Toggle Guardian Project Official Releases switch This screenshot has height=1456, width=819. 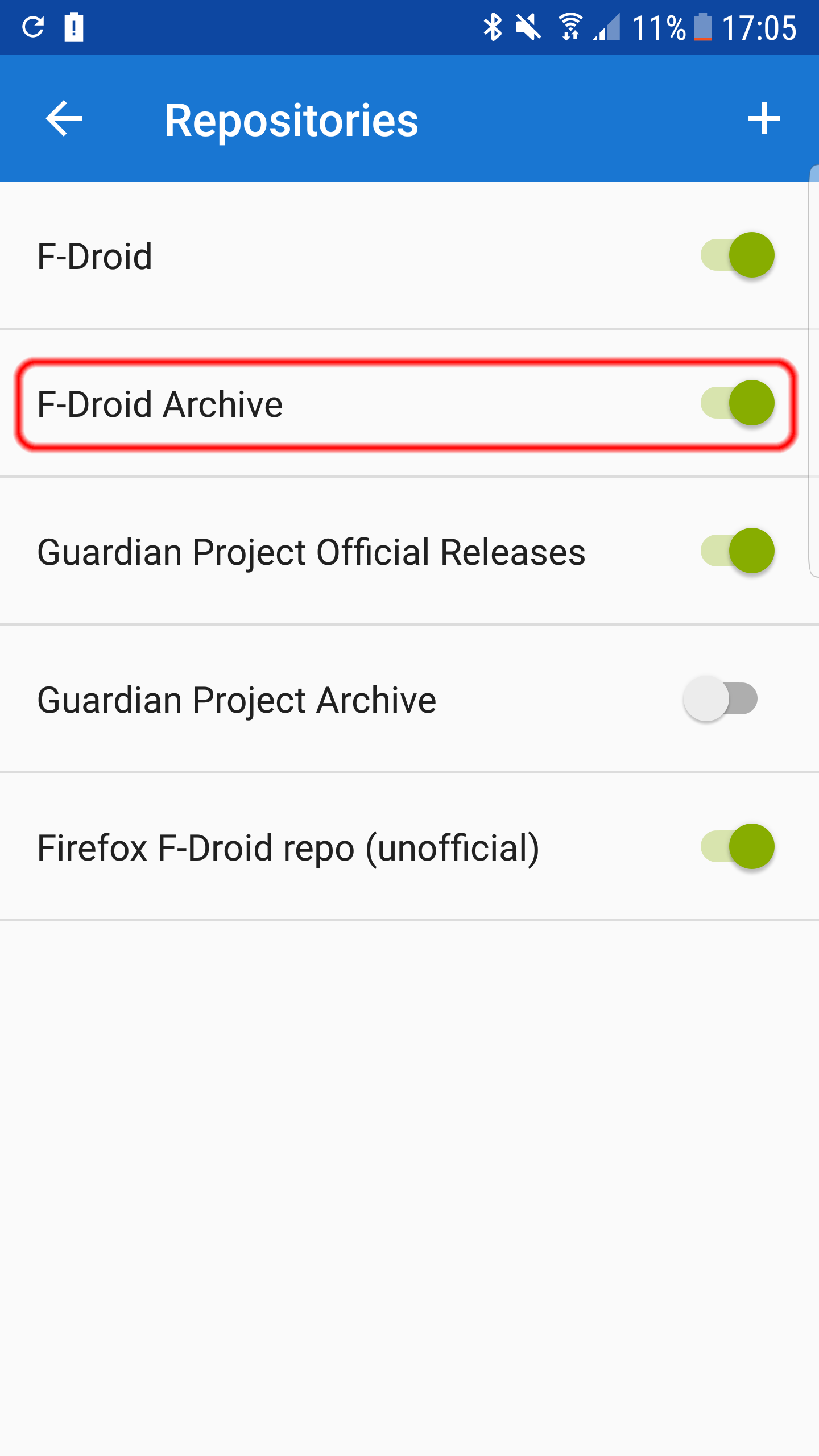(x=737, y=551)
